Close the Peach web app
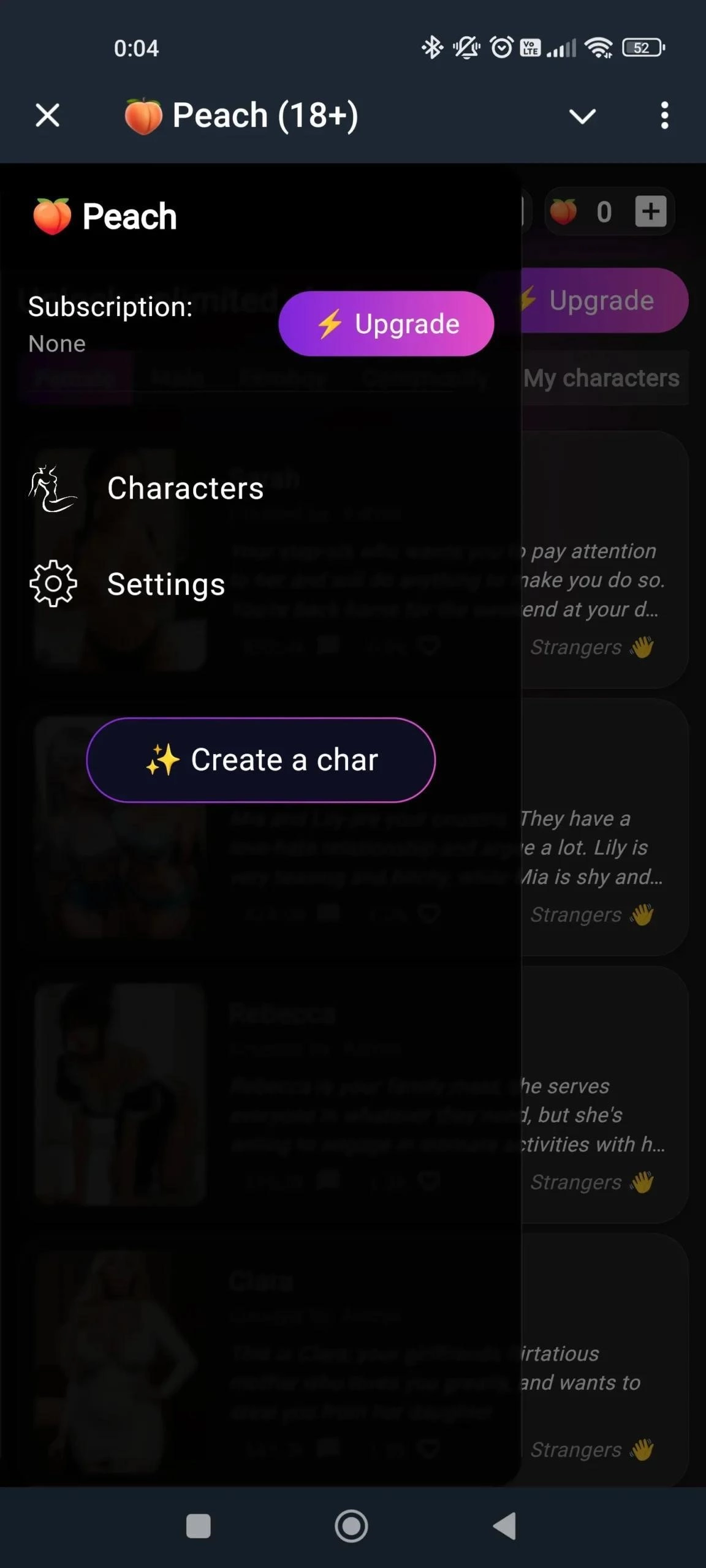The image size is (706, 1568). (x=47, y=115)
